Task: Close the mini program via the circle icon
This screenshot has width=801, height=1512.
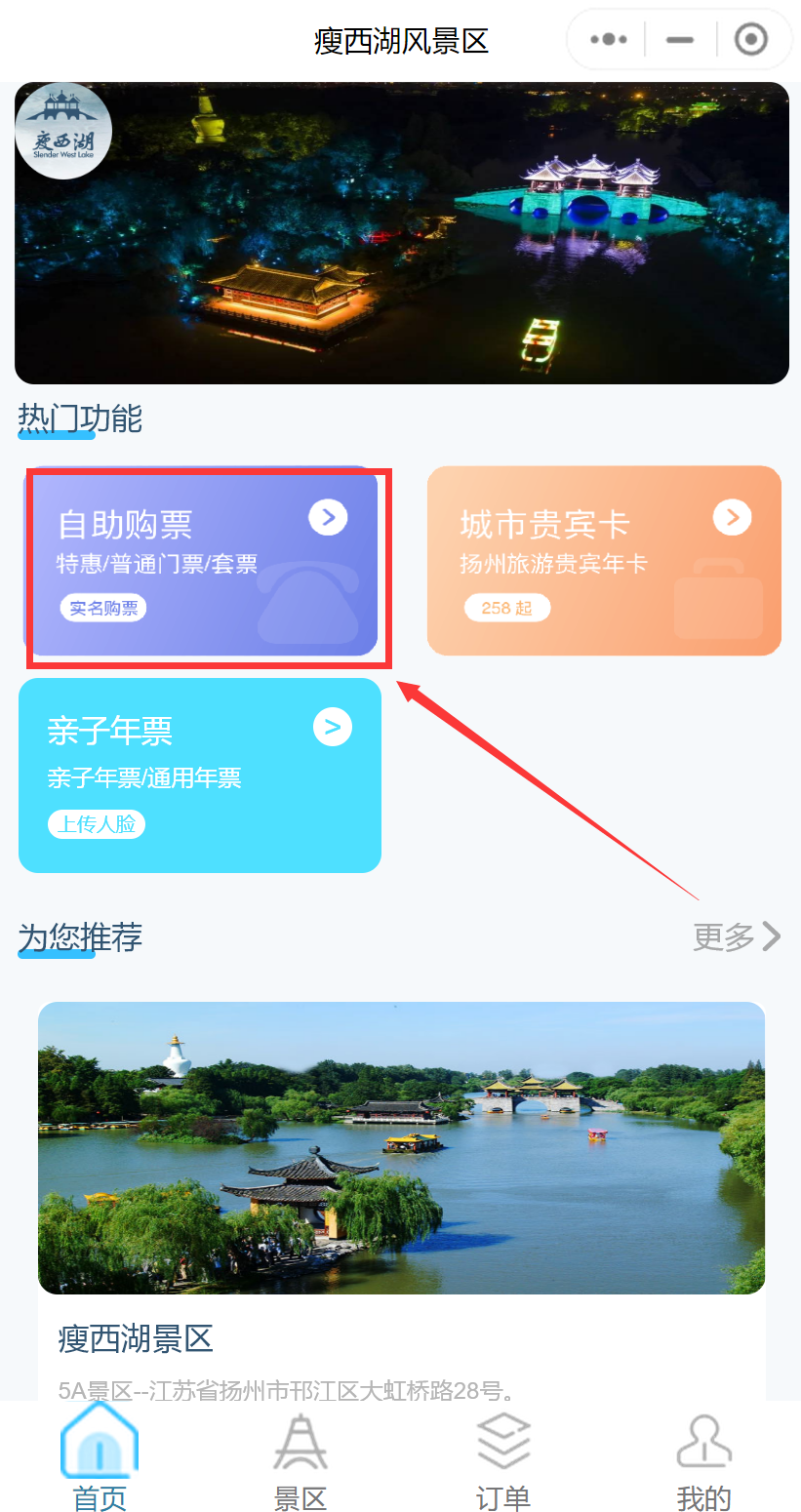Action: click(750, 40)
